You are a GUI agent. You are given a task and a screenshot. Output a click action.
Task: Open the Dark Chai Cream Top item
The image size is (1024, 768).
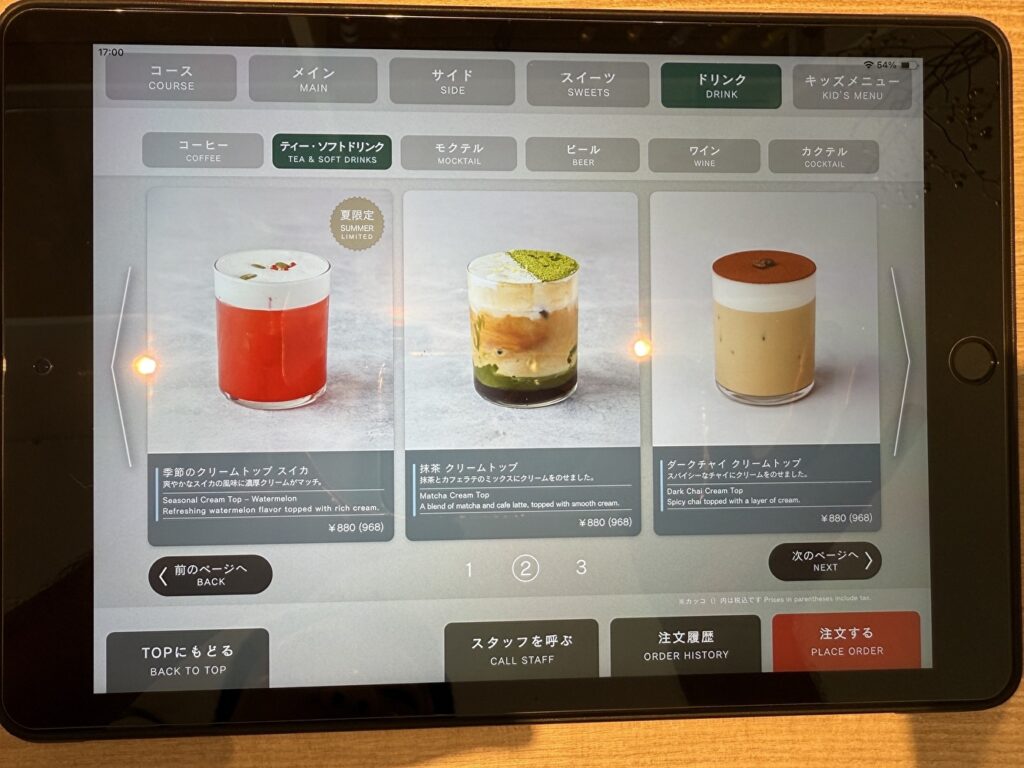[x=765, y=360]
